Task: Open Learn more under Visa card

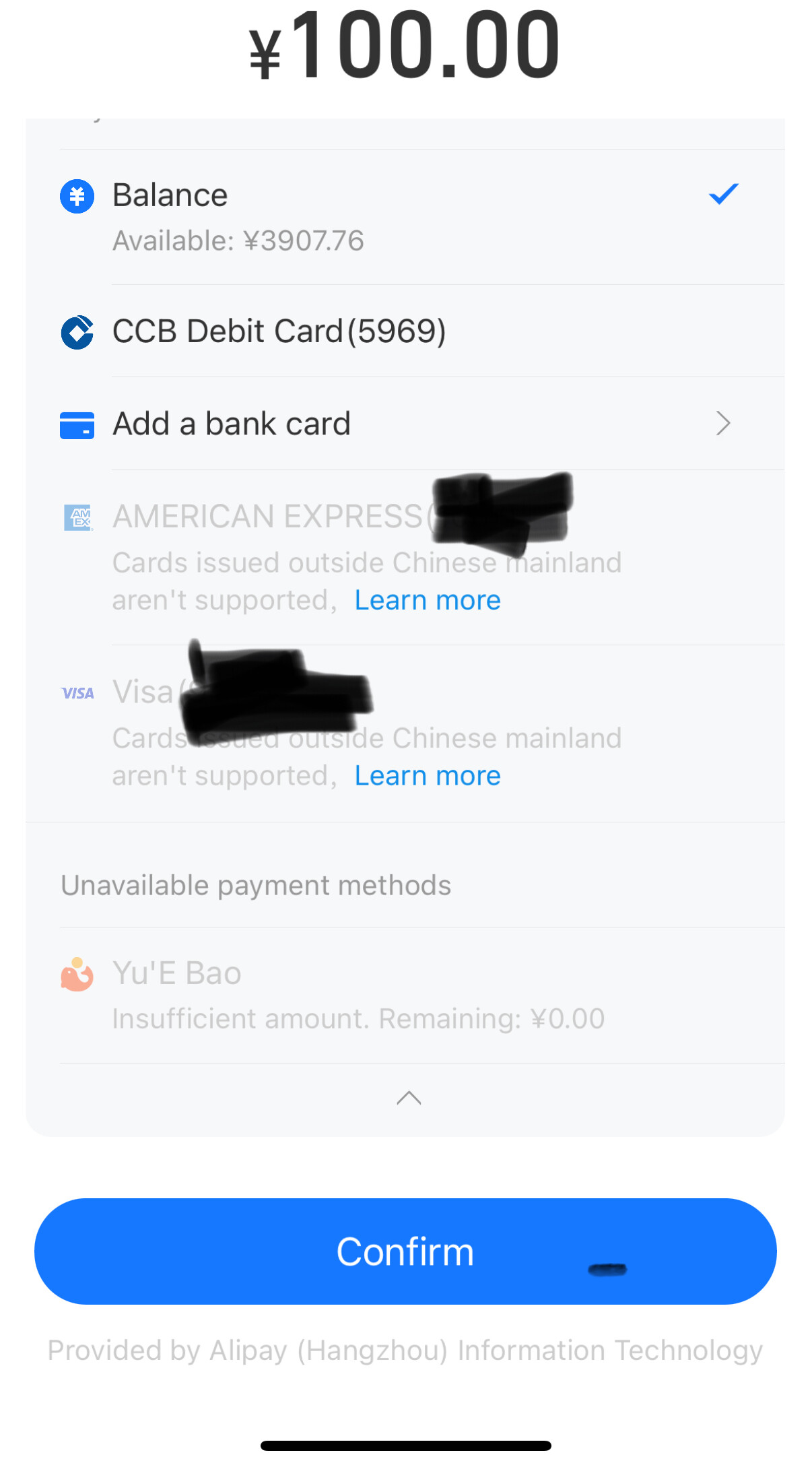Action: click(x=428, y=776)
